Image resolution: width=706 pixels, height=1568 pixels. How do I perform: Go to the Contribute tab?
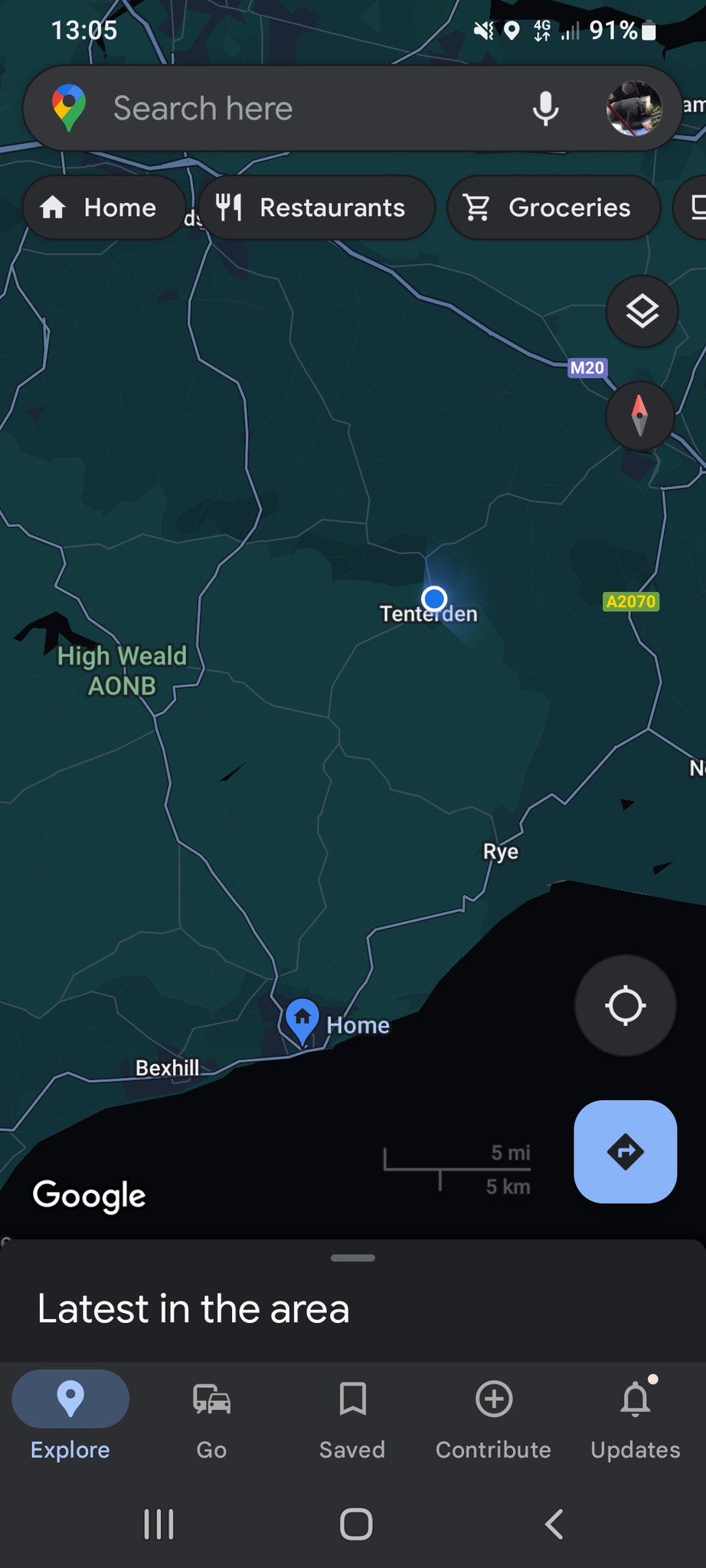tap(494, 1415)
